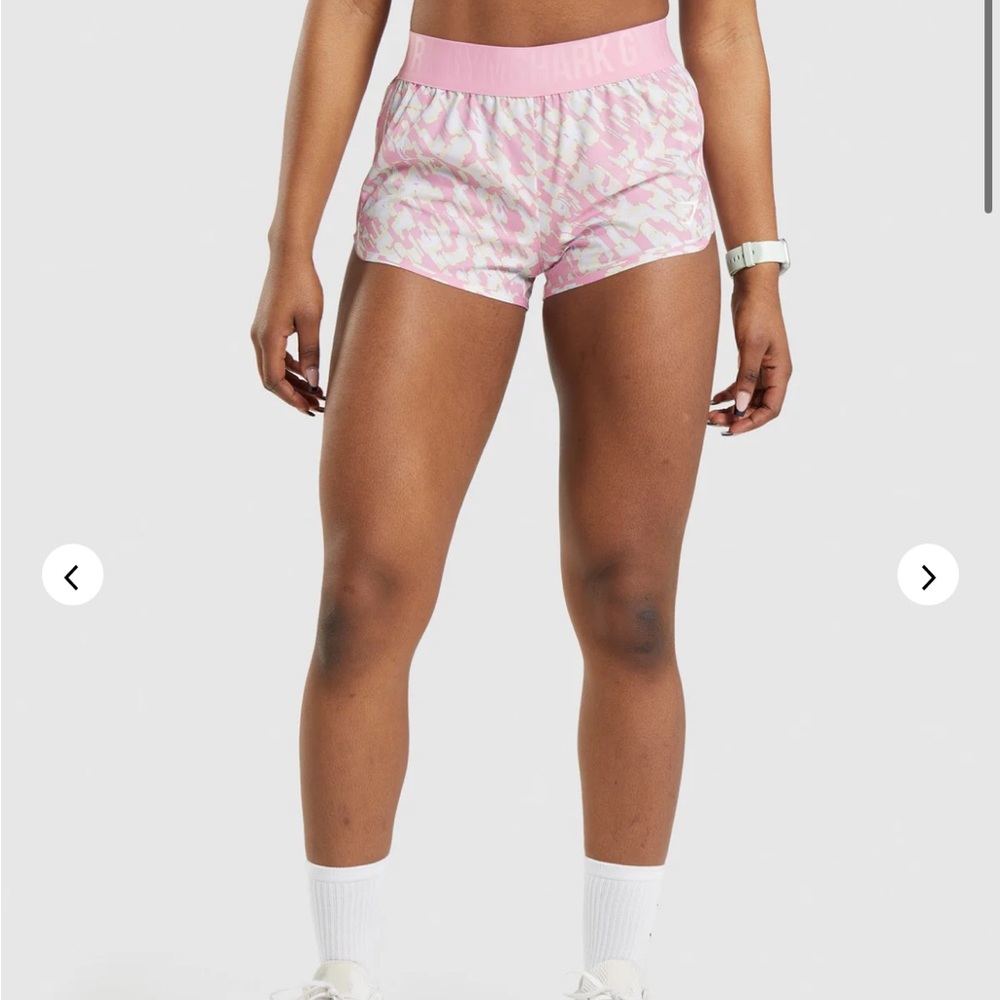Show the next product image
This screenshot has height=1000, width=1000.
(927, 575)
